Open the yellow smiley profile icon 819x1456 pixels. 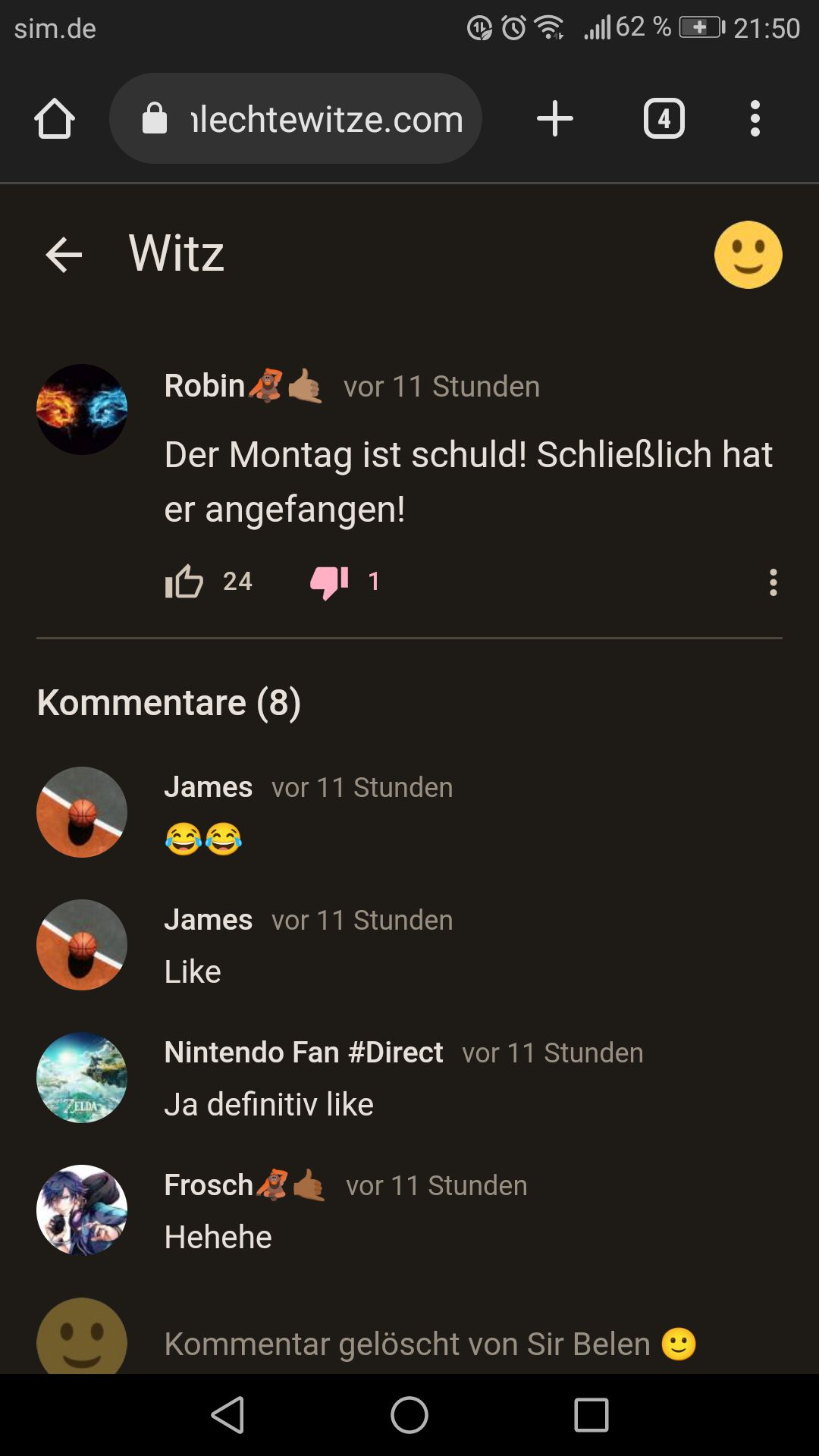(748, 255)
